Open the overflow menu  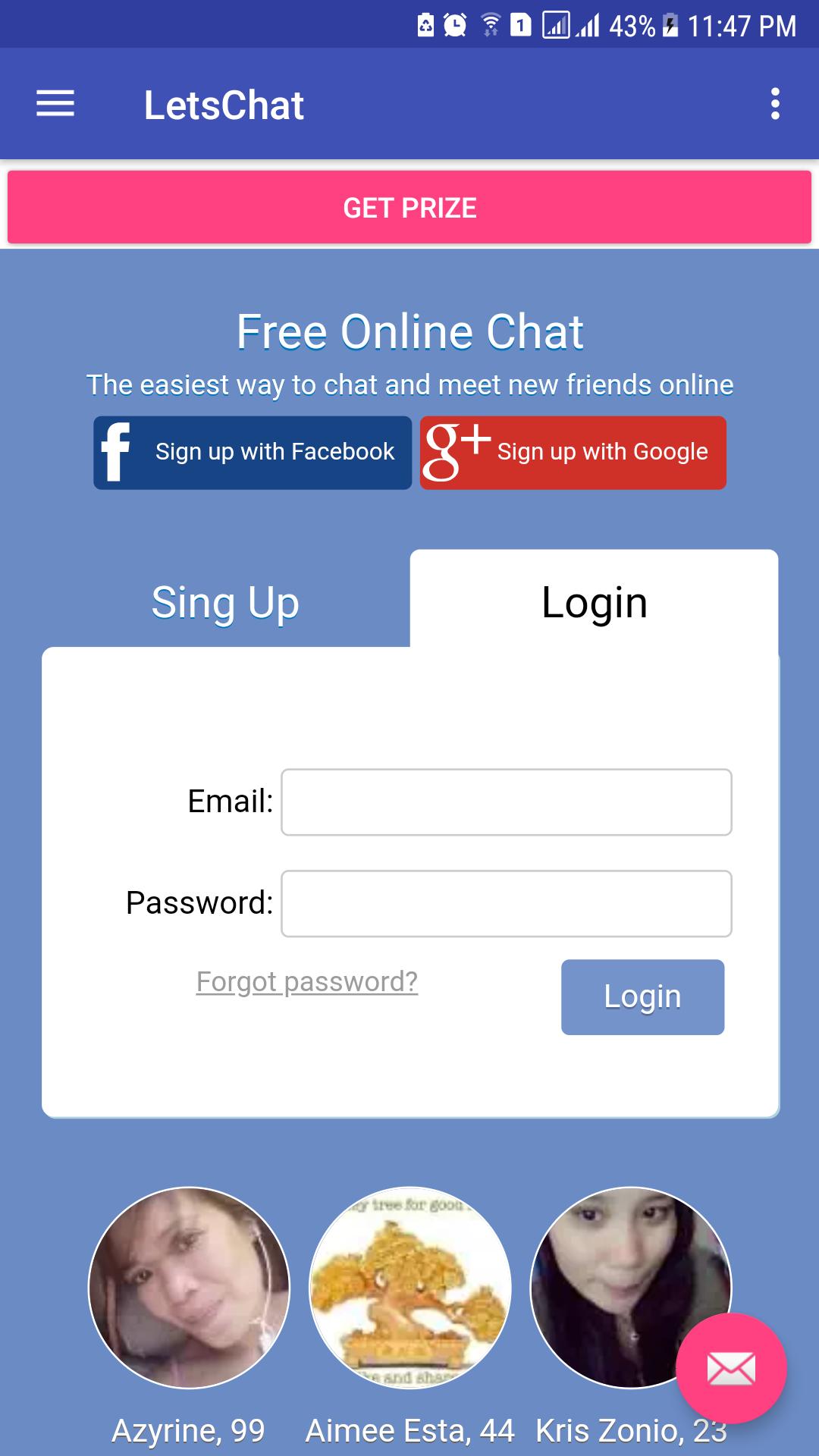click(774, 104)
